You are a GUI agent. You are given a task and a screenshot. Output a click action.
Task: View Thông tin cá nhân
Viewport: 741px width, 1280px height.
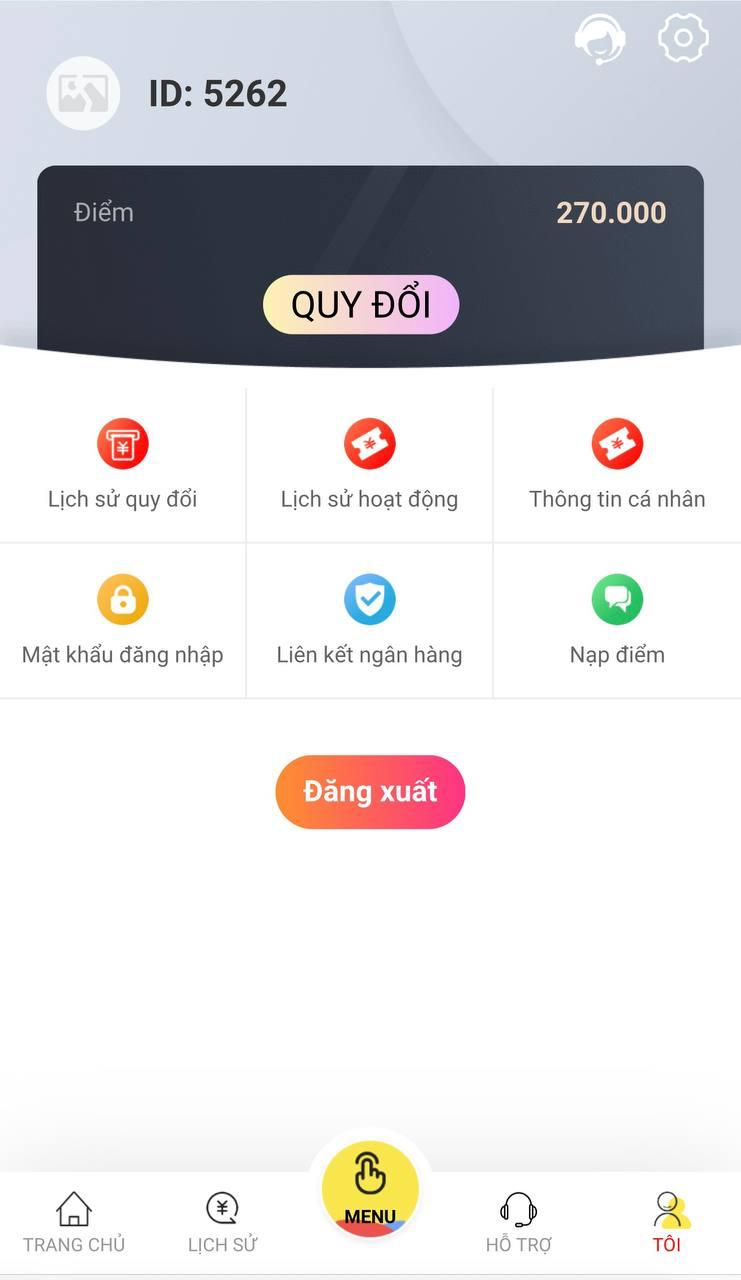[x=617, y=466]
